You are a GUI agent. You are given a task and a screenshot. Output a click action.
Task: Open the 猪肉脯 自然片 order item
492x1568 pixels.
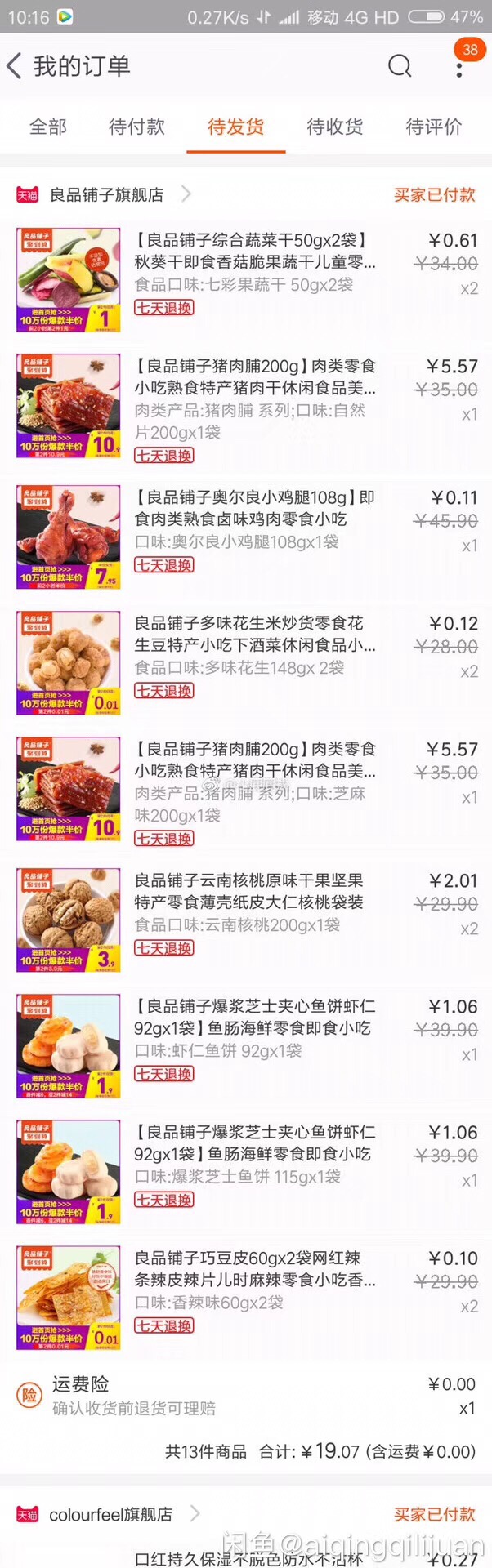[x=253, y=399]
